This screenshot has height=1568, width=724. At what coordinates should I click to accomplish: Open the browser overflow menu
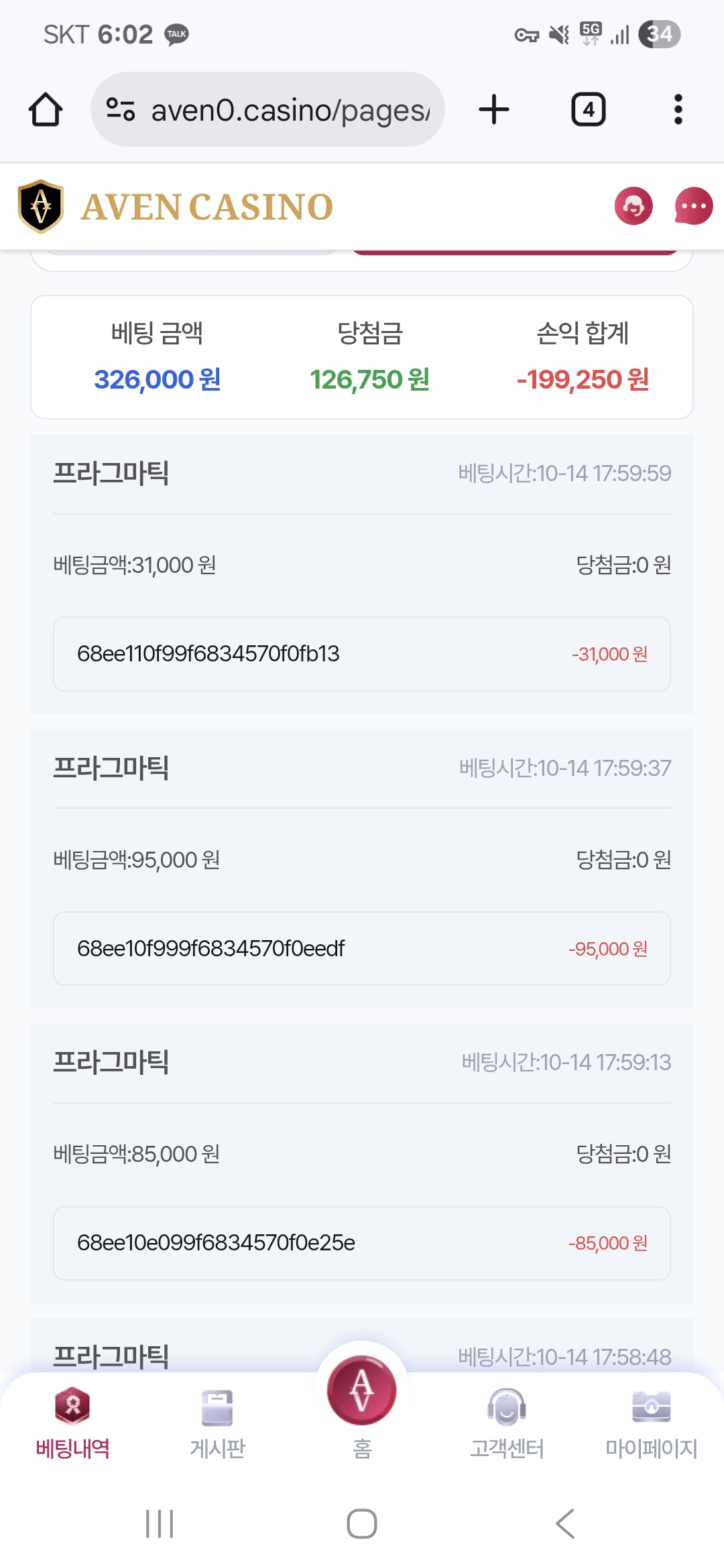pyautogui.click(x=678, y=109)
